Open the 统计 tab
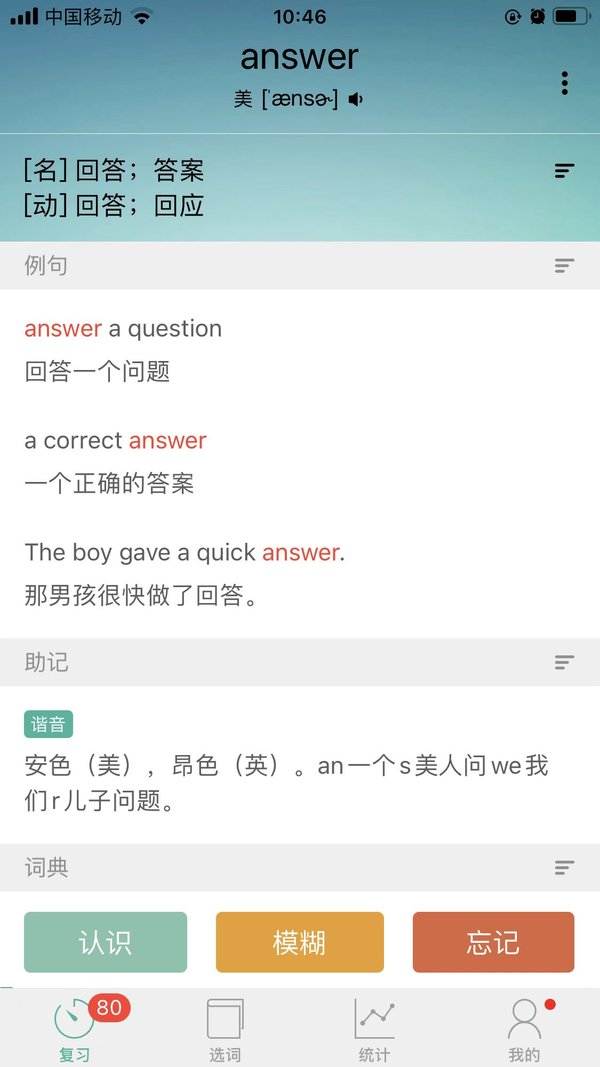The width and height of the screenshot is (600, 1067). [x=374, y=1029]
